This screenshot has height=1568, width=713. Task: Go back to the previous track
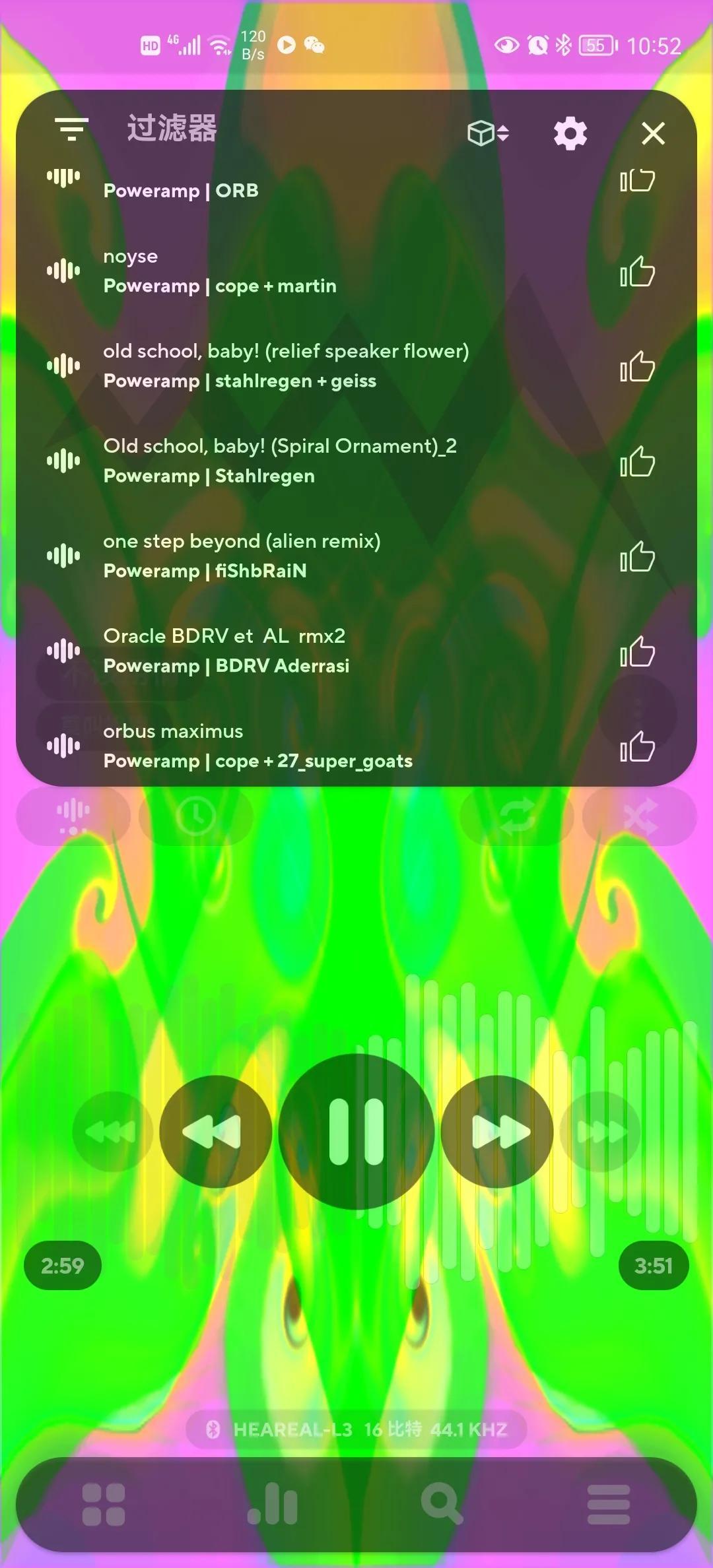point(215,1131)
